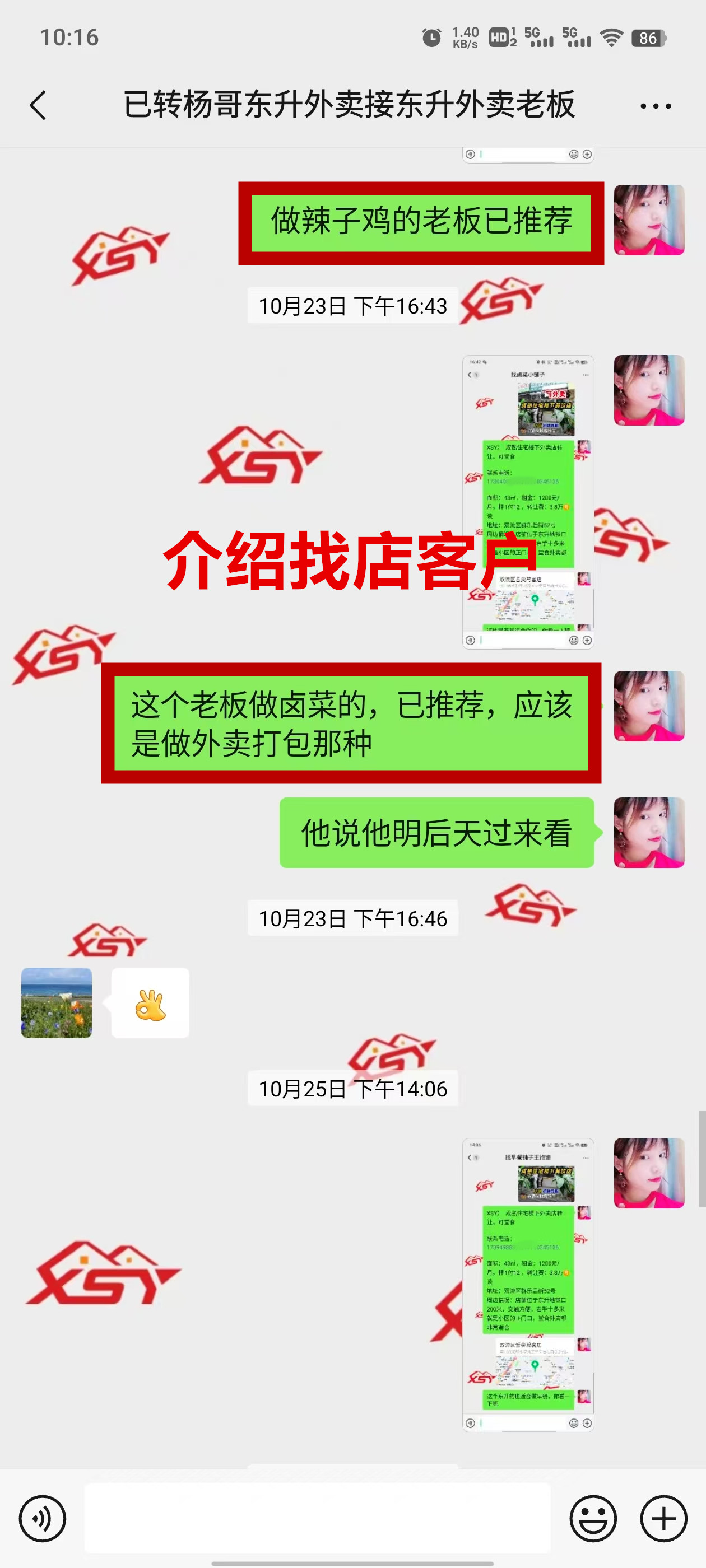View the screenshot sent at 10月25日 下午14:06

pyautogui.click(x=527, y=1284)
